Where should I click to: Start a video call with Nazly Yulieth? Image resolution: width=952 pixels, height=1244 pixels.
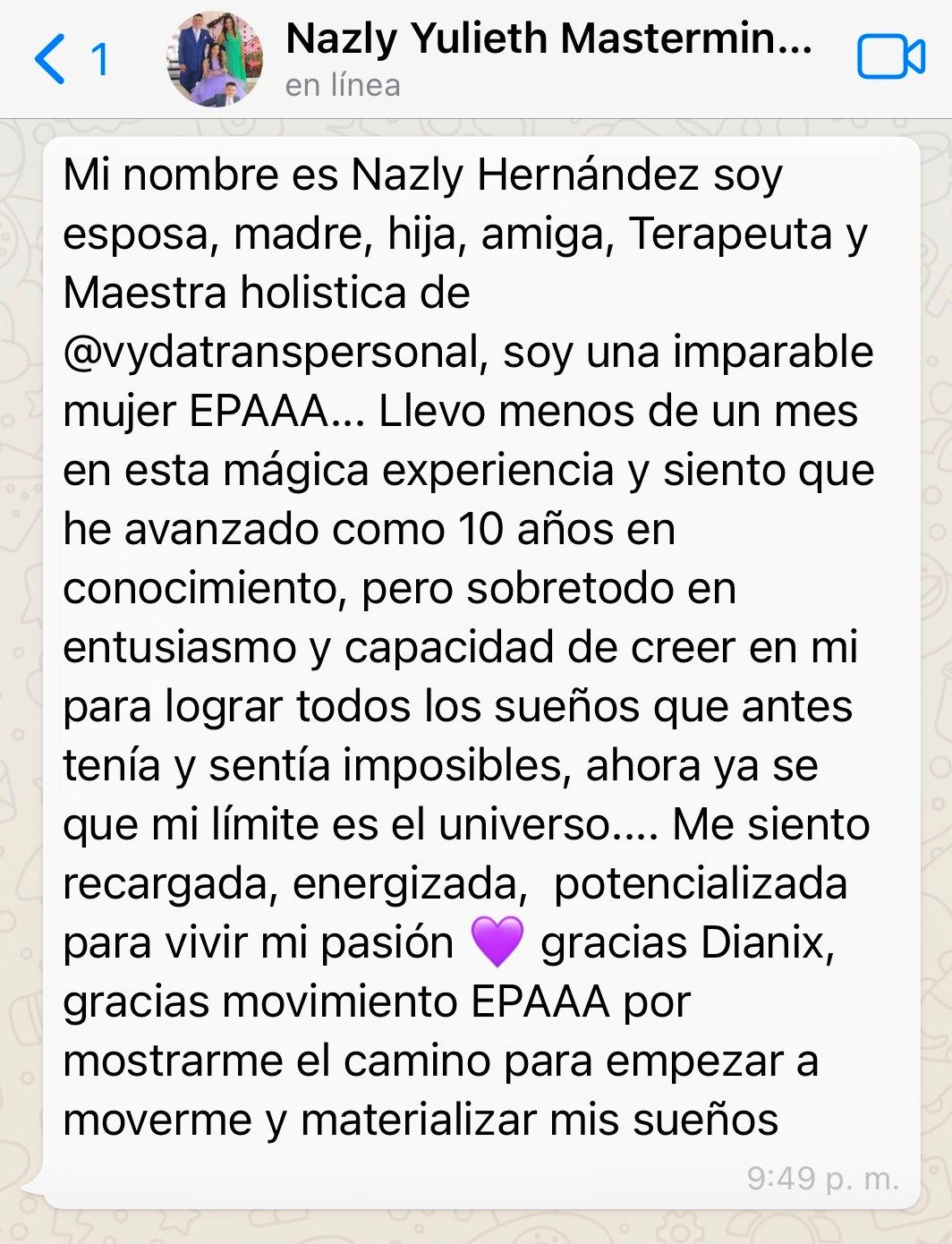click(889, 58)
